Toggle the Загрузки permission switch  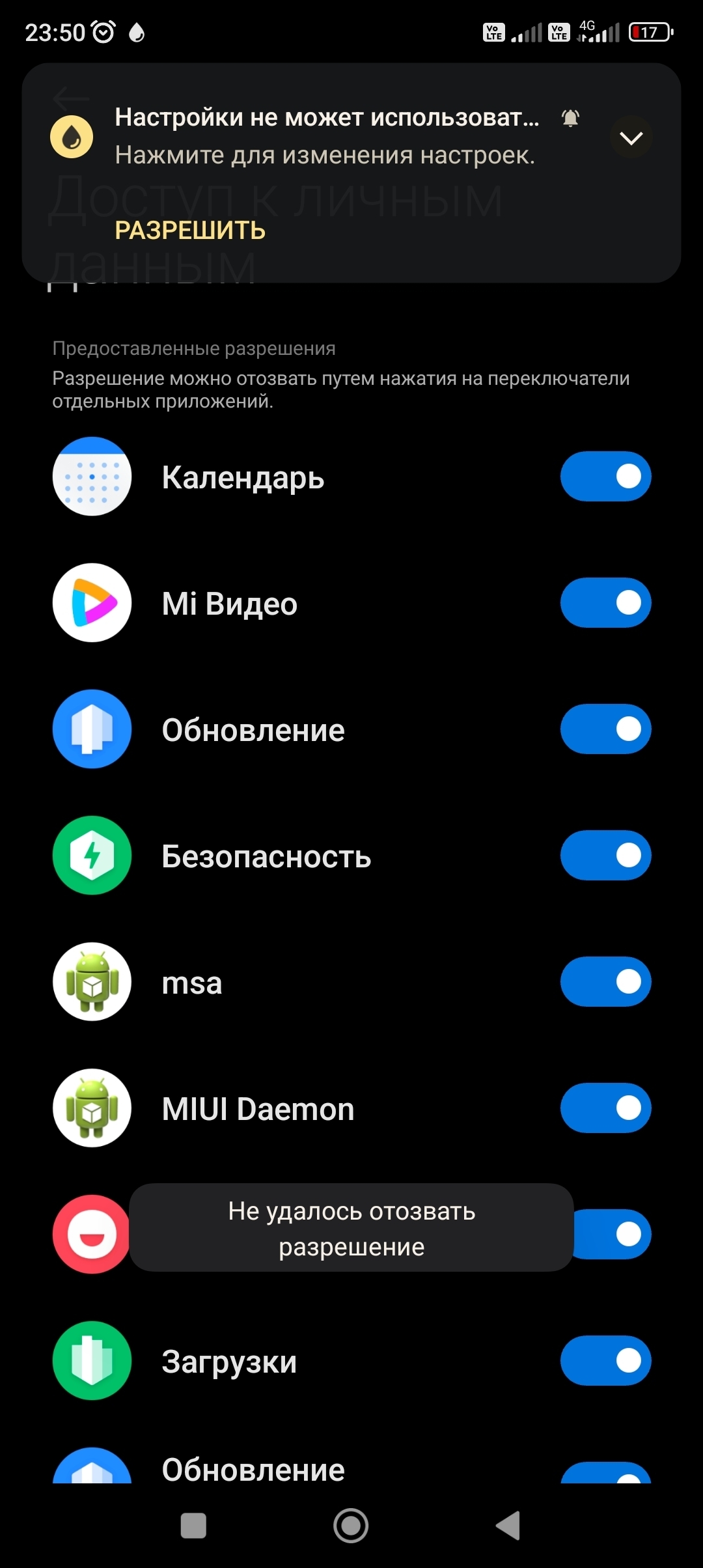pos(605,1361)
